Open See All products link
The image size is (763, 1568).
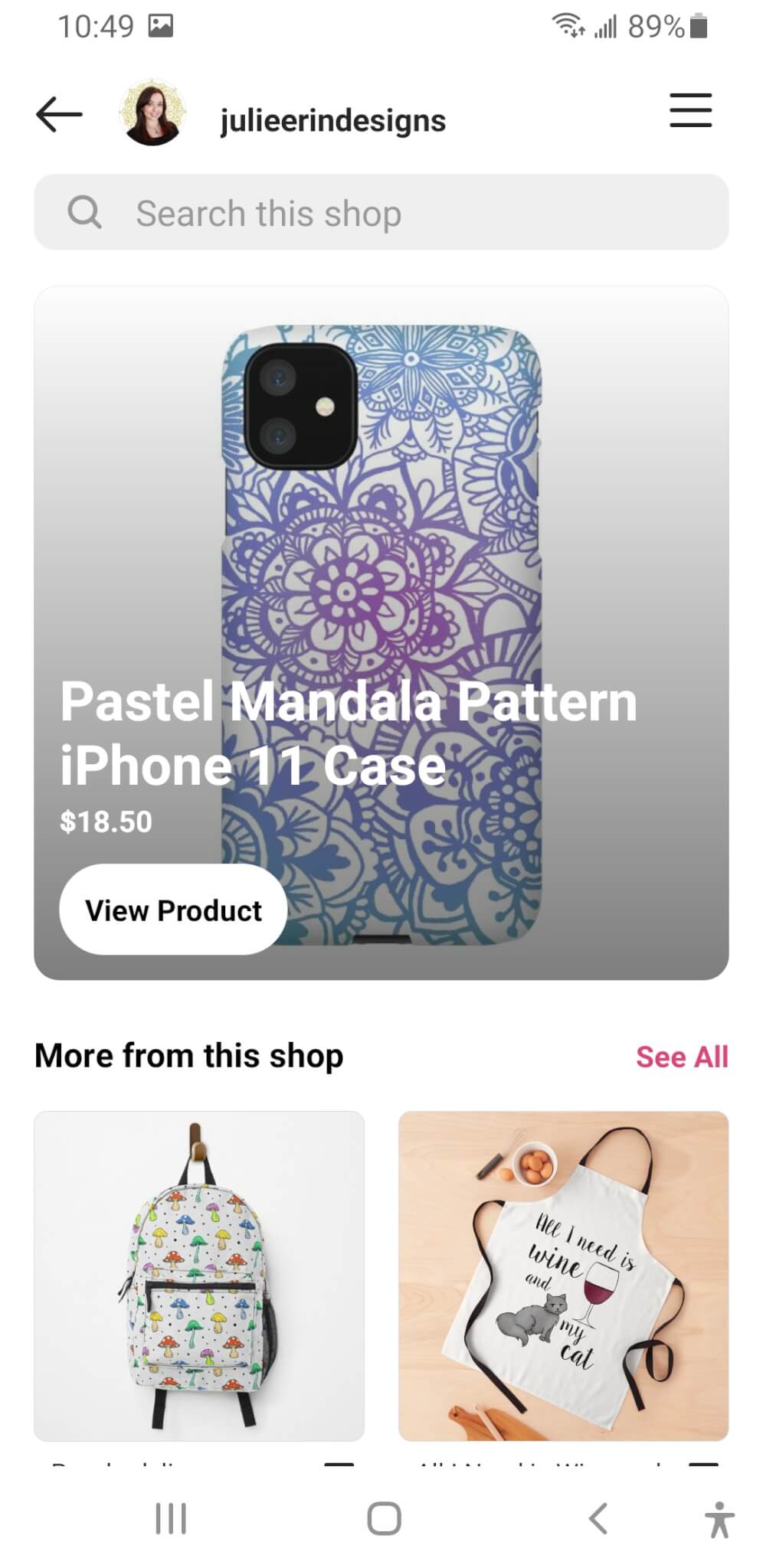(682, 1057)
